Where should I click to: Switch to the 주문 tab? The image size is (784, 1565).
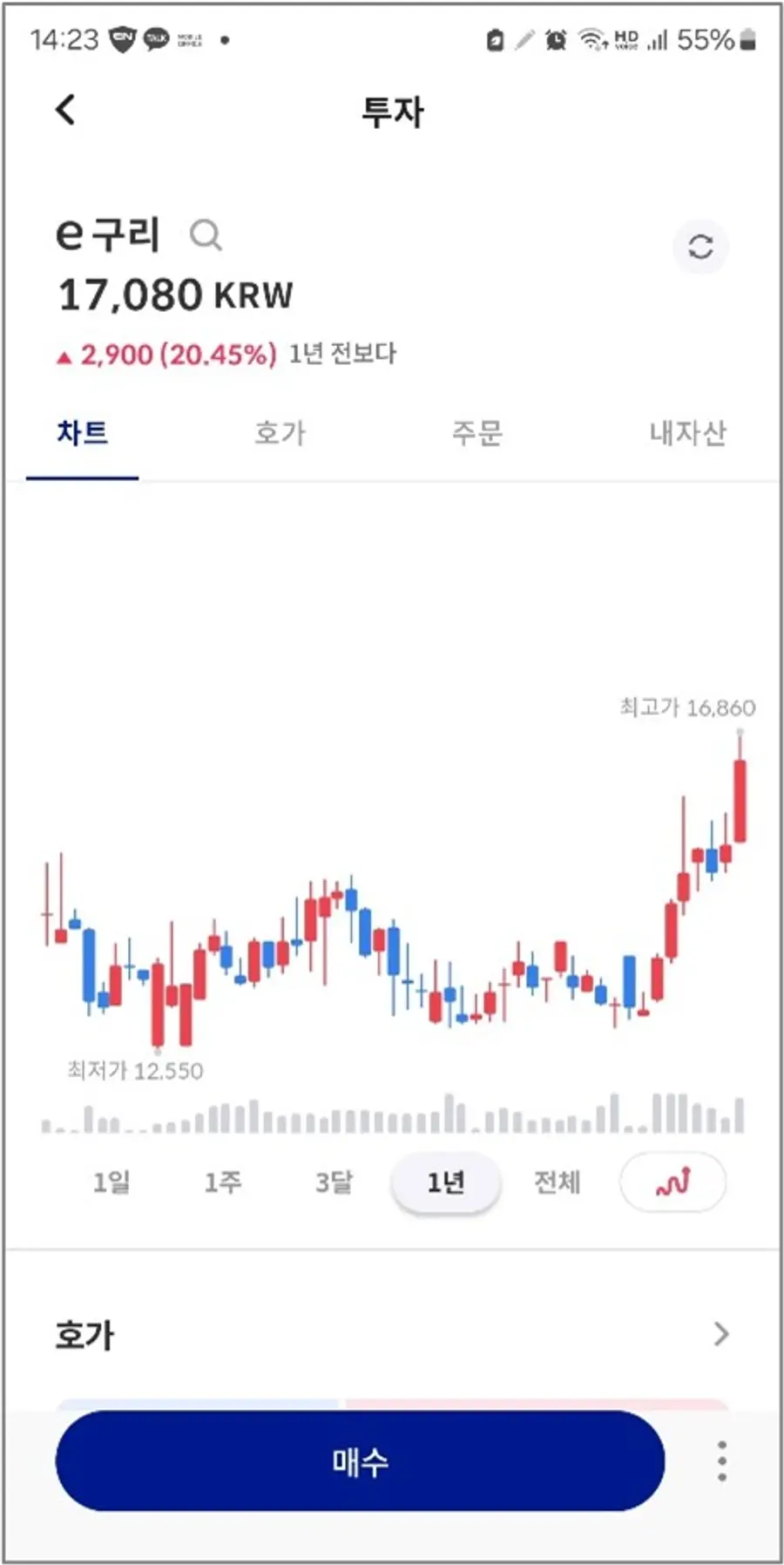coord(476,433)
